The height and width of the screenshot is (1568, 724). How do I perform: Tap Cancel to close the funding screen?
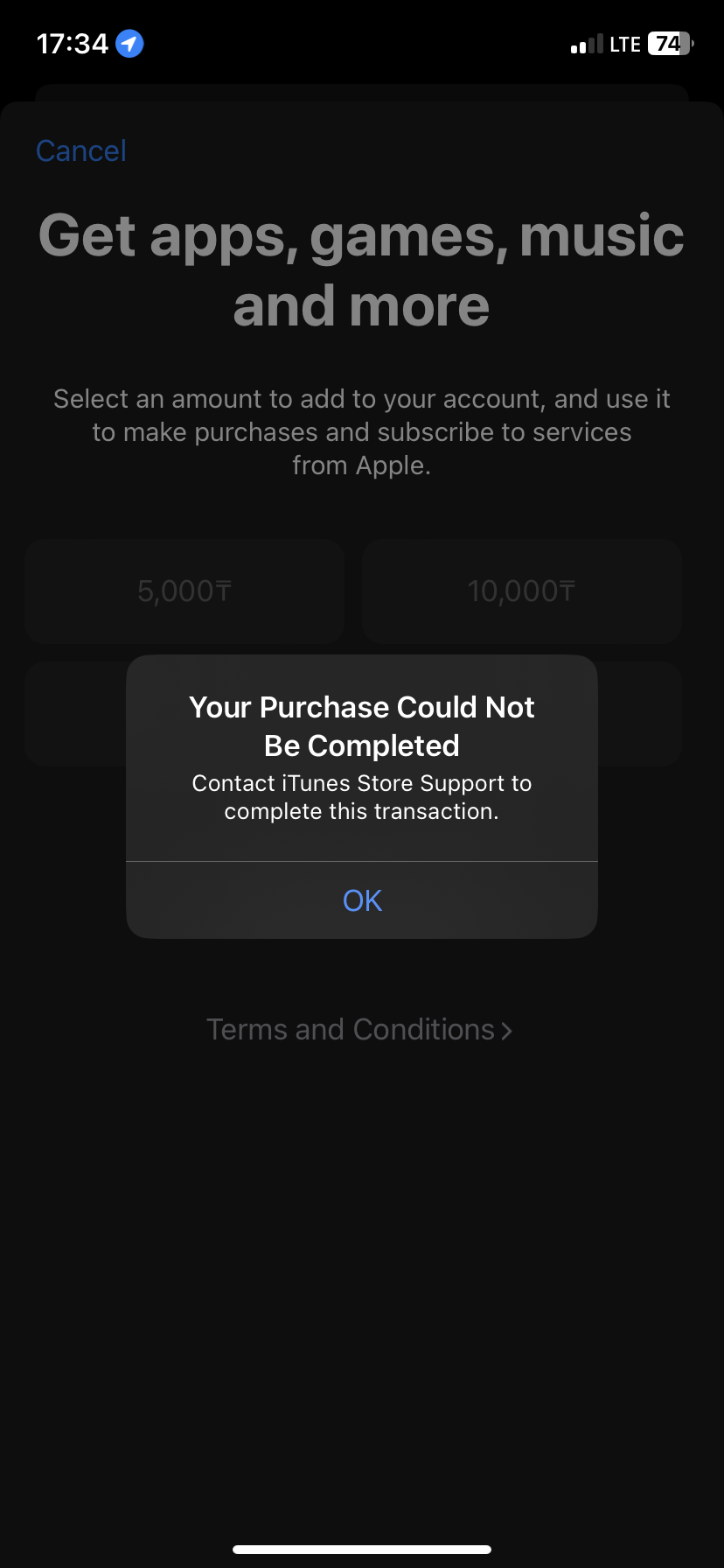coord(80,150)
